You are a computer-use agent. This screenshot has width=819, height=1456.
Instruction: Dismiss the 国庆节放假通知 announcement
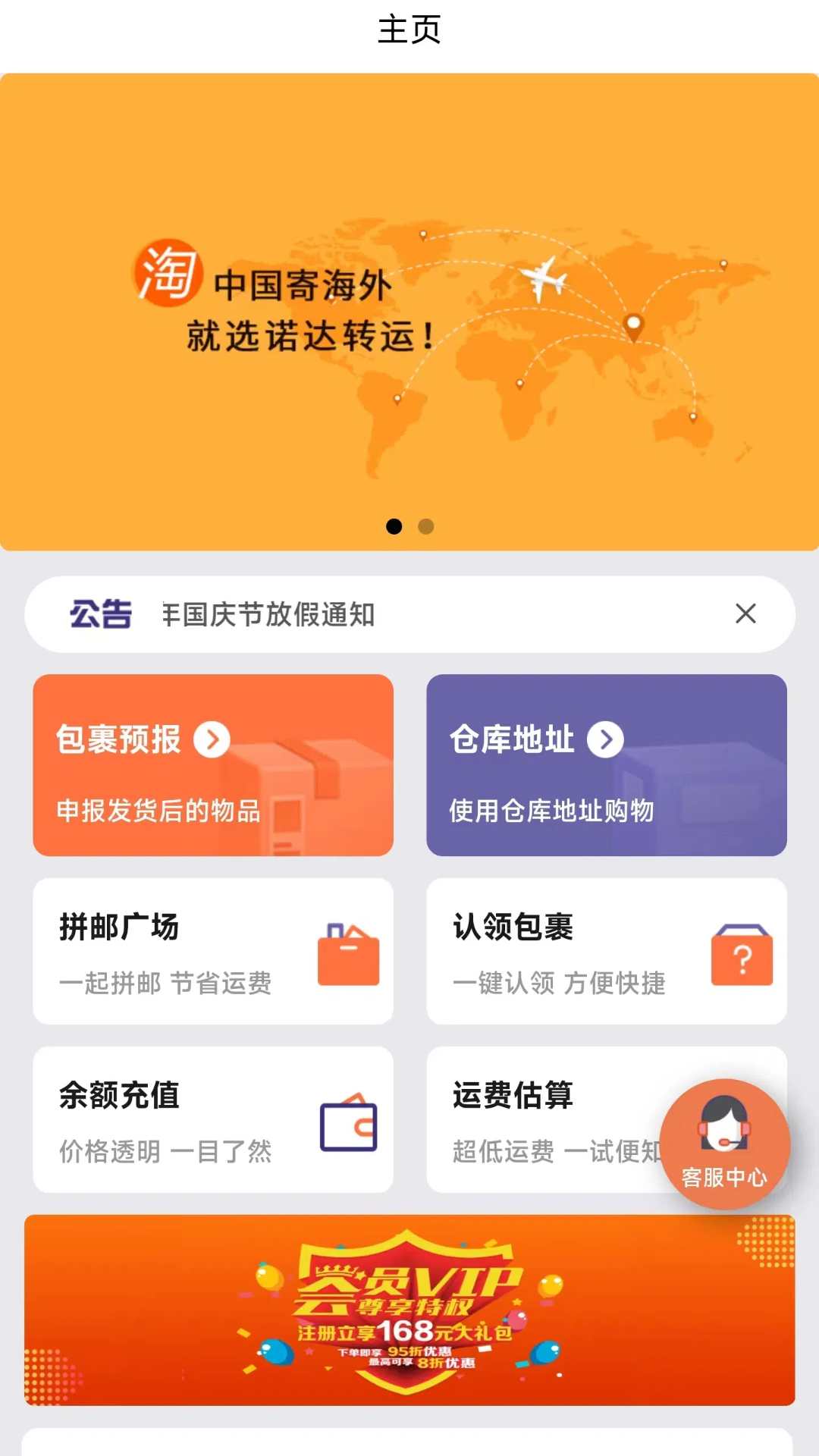point(747,614)
